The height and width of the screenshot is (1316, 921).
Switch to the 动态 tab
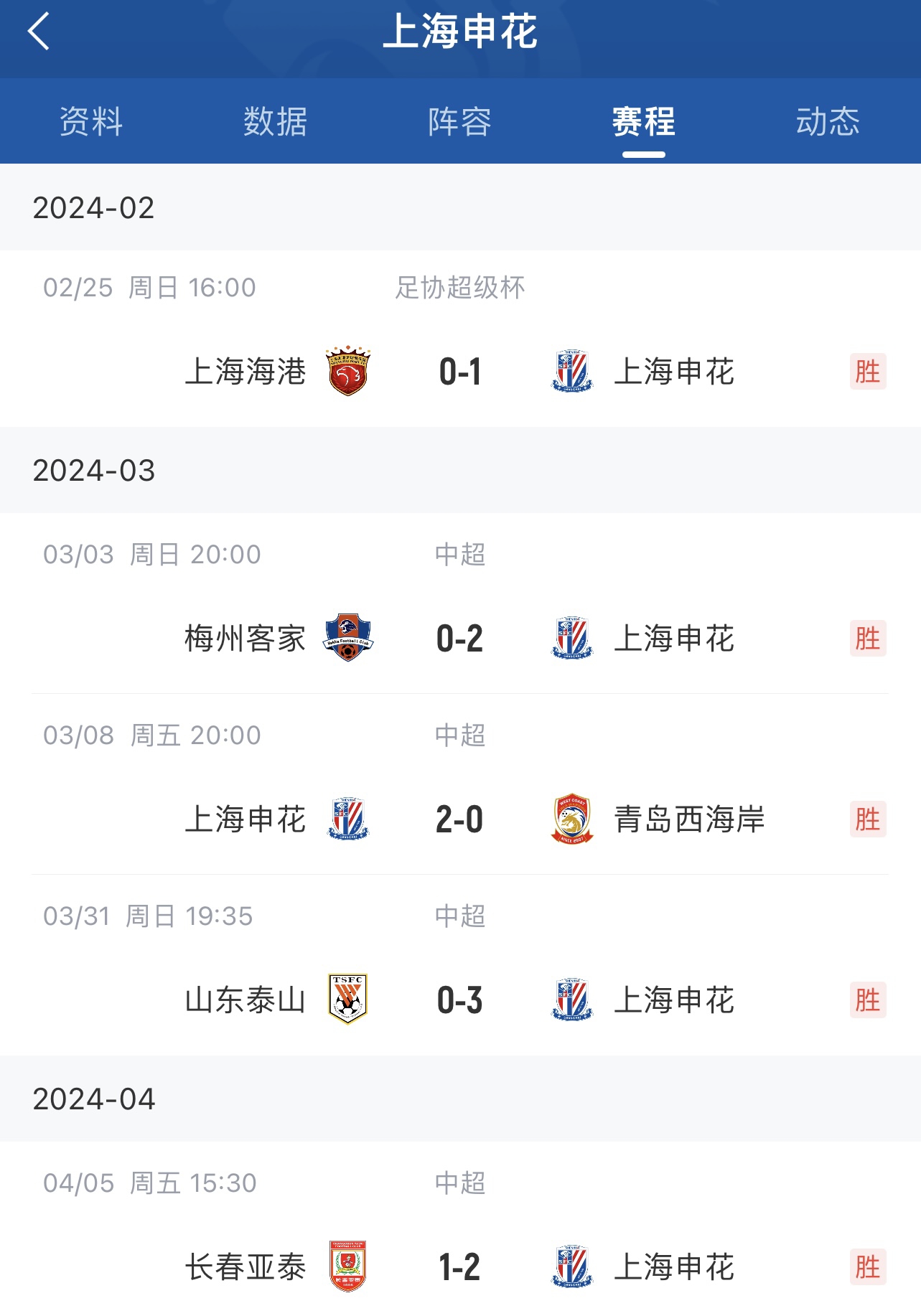828,121
